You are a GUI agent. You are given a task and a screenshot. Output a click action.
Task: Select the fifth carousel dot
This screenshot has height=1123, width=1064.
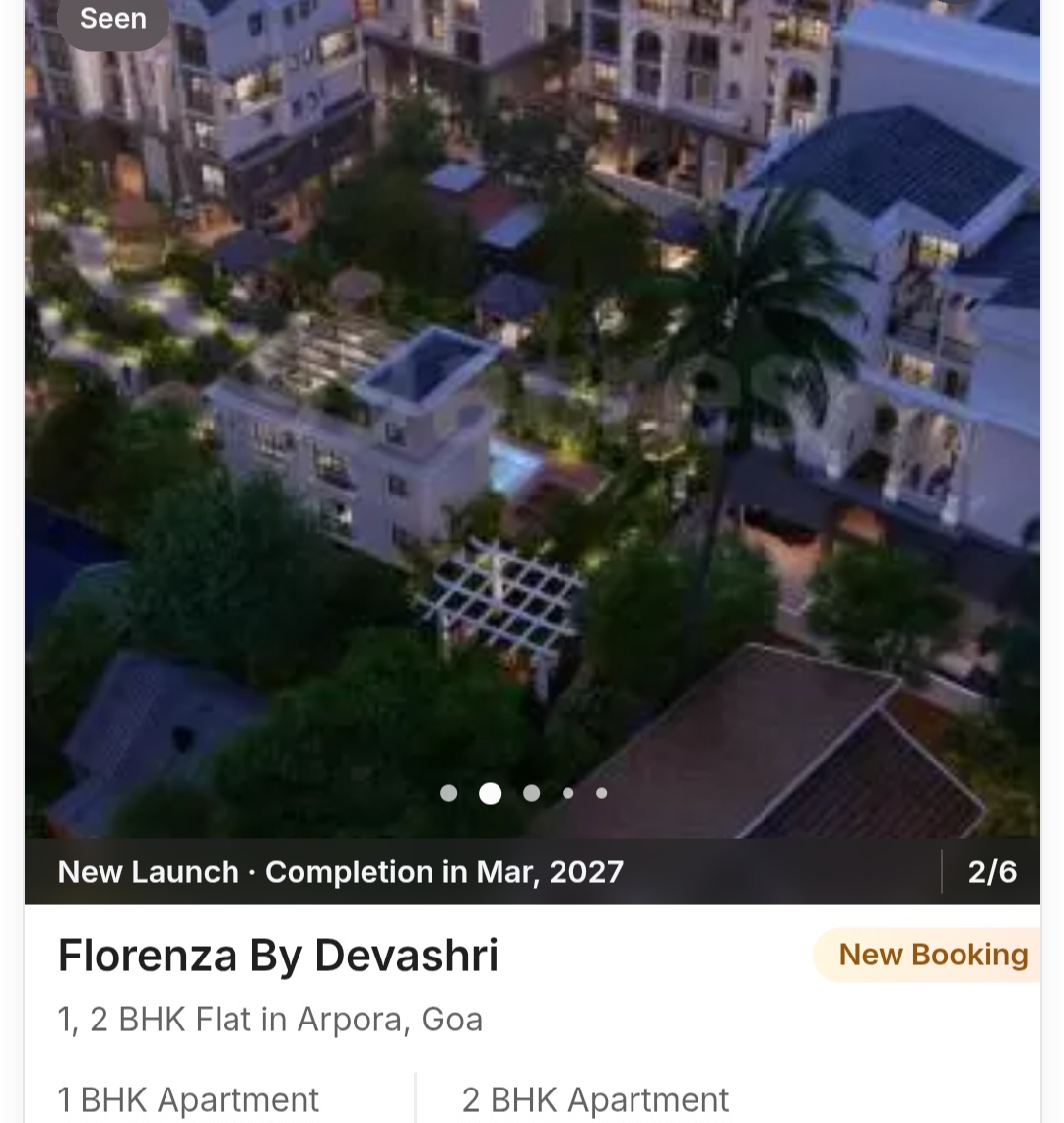[602, 793]
